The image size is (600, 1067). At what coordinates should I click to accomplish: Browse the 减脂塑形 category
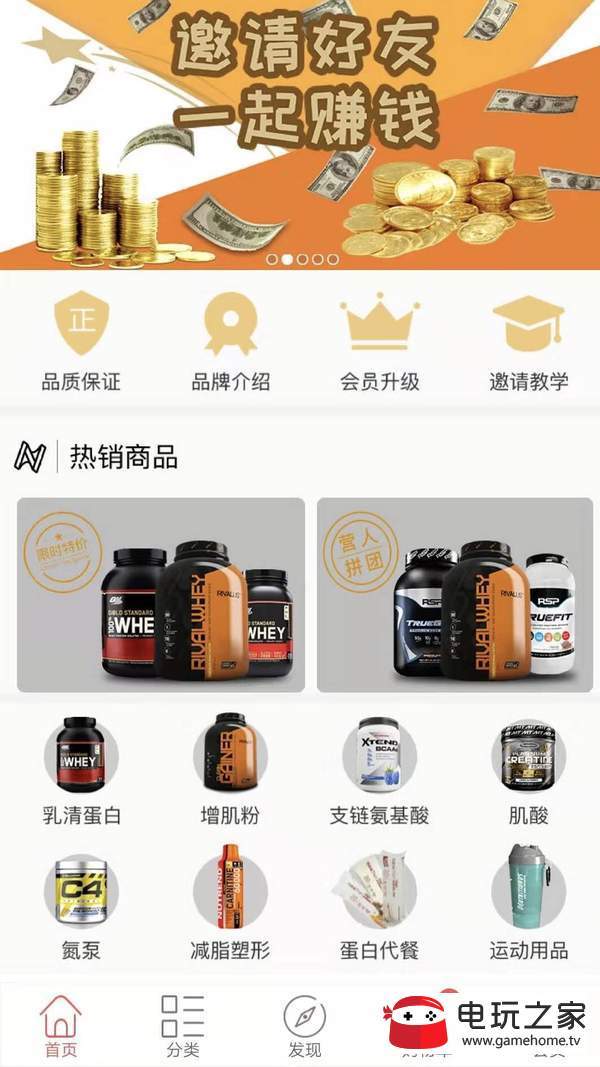pos(231,904)
